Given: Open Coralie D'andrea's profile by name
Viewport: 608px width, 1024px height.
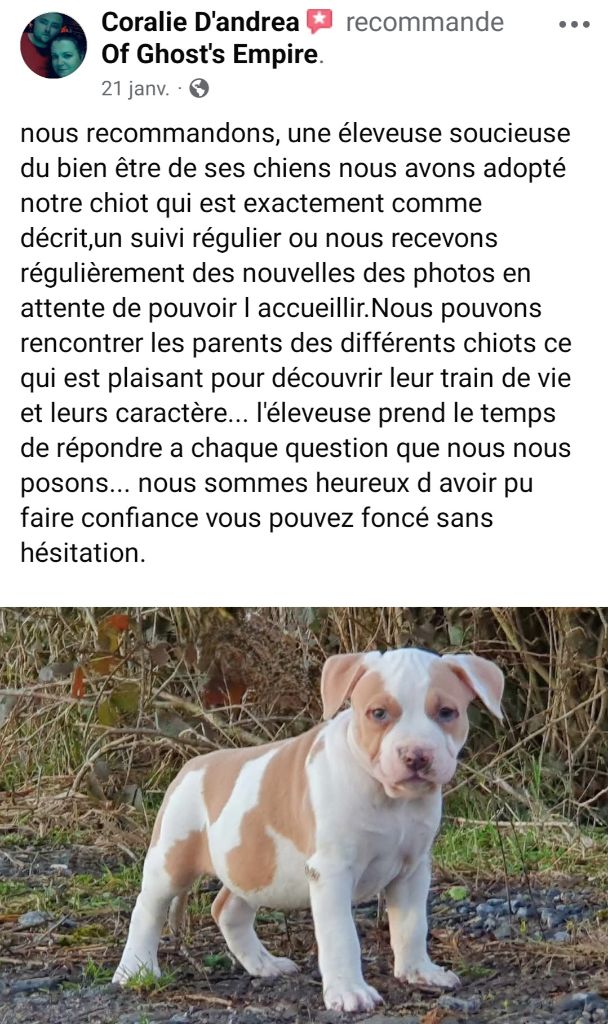Looking at the screenshot, I should tap(200, 22).
